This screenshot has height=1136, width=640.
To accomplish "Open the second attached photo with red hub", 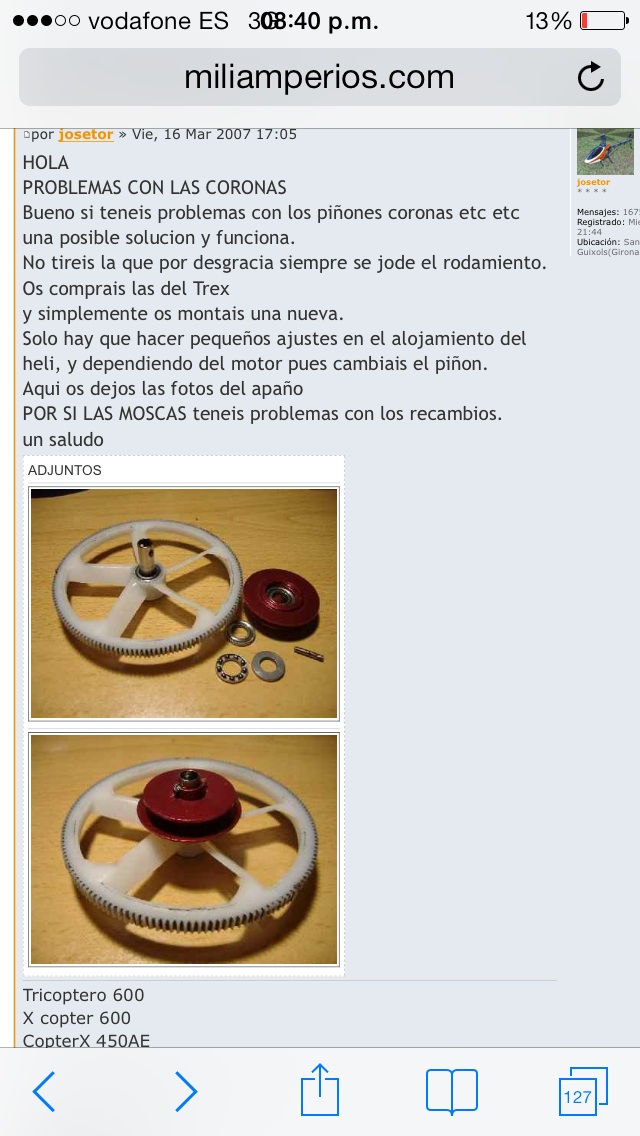I will click(x=184, y=849).
